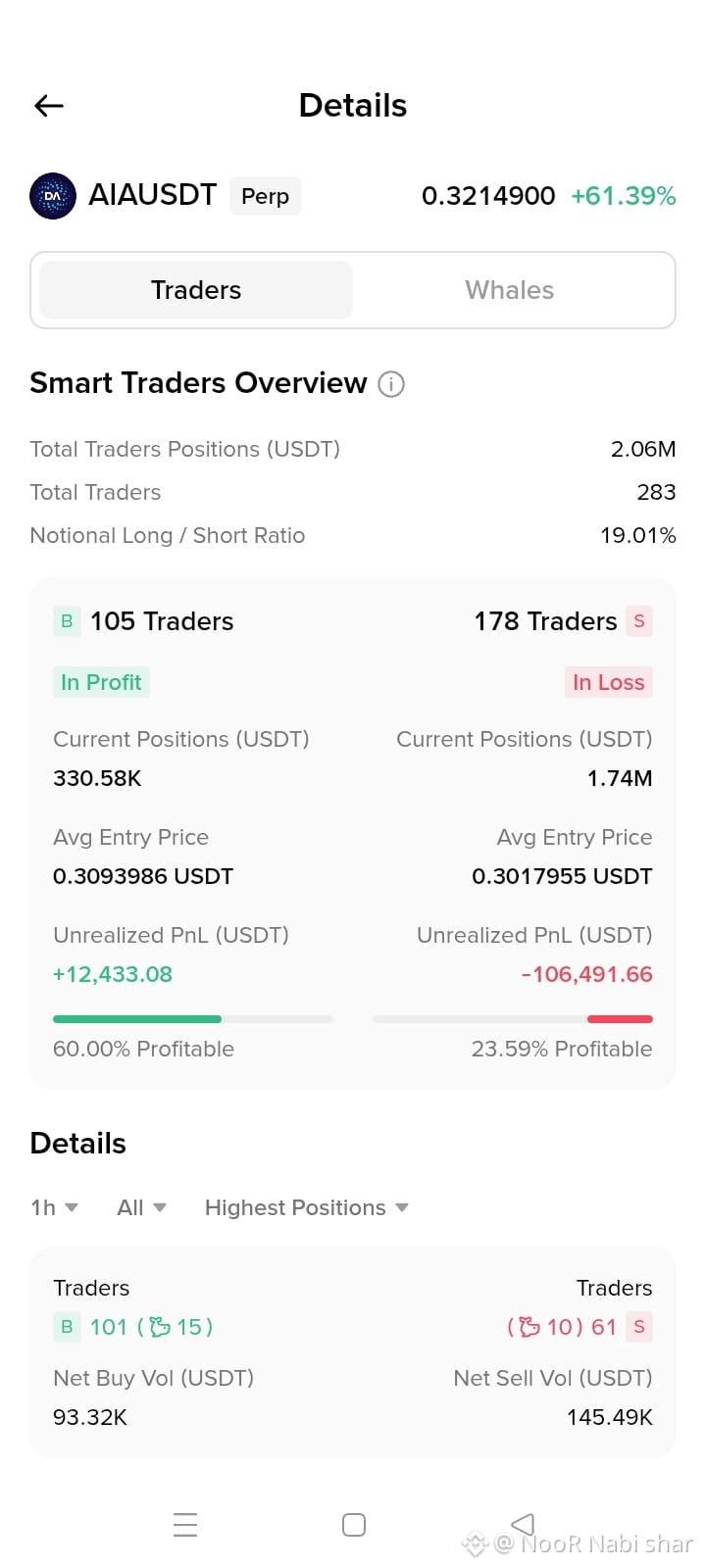Open Smart Traders Overview info icon
Viewport: 706px width, 1568px height.
(391, 384)
